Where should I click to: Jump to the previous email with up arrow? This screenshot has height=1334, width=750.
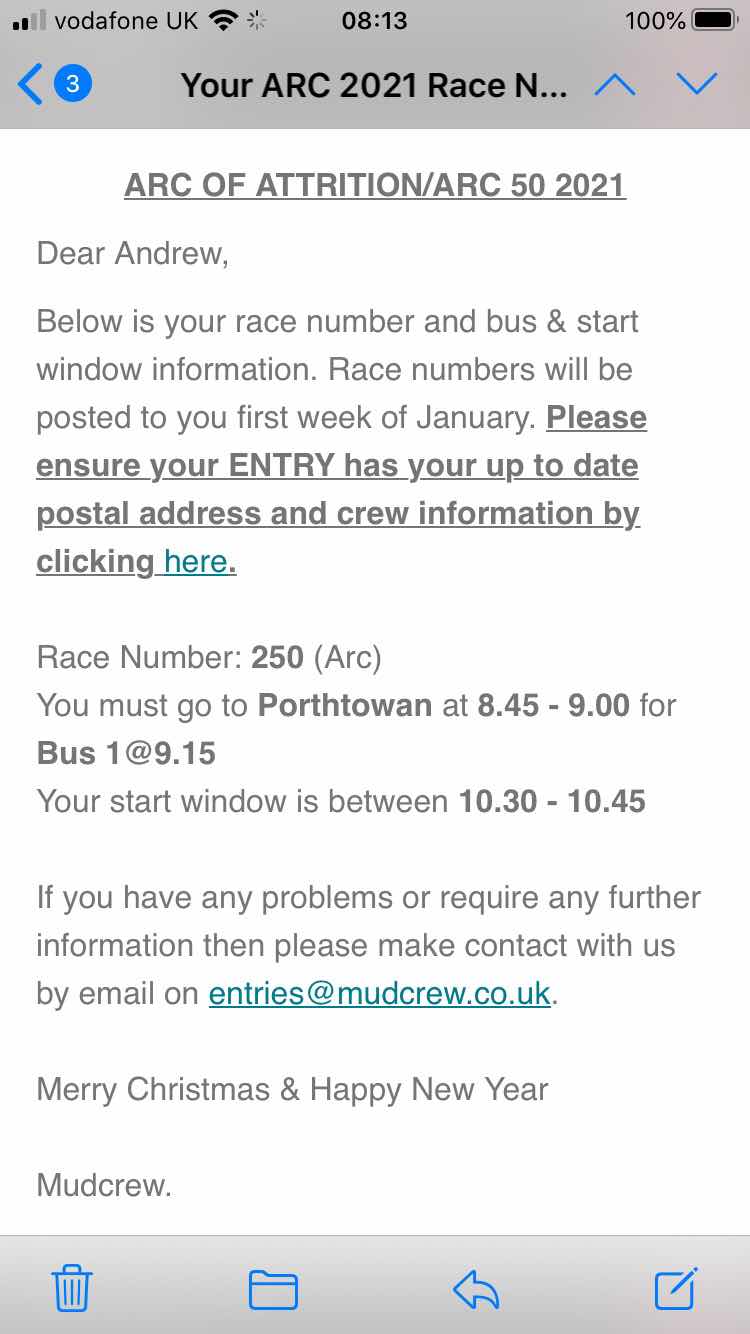tap(614, 86)
